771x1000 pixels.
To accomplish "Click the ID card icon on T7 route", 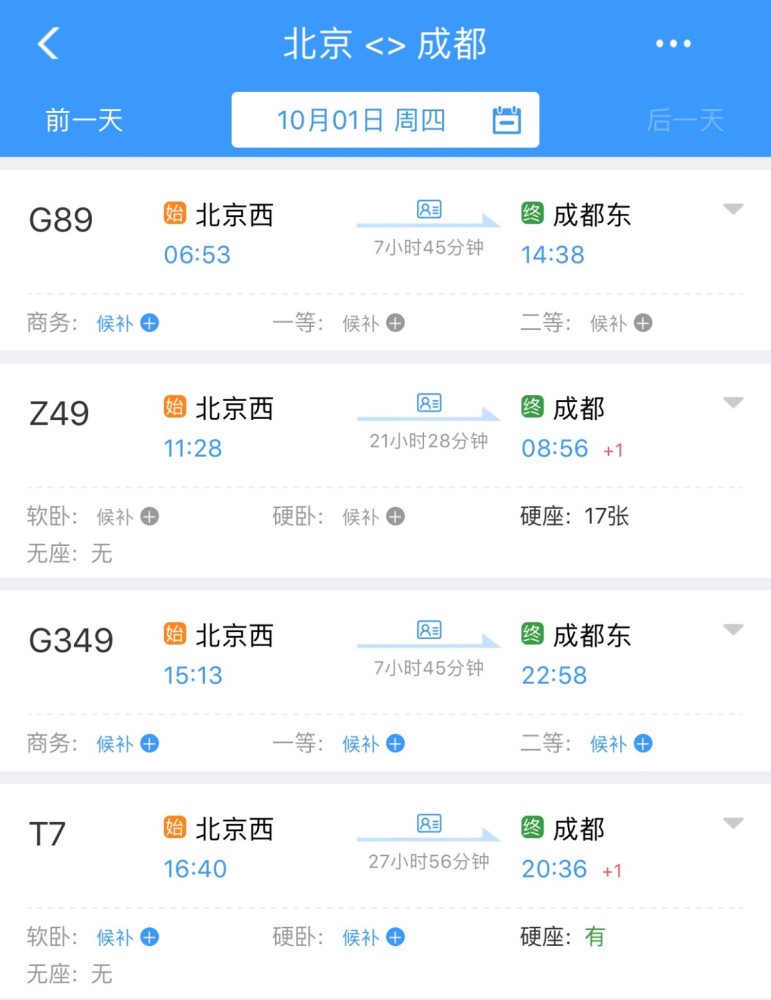I will [x=429, y=822].
